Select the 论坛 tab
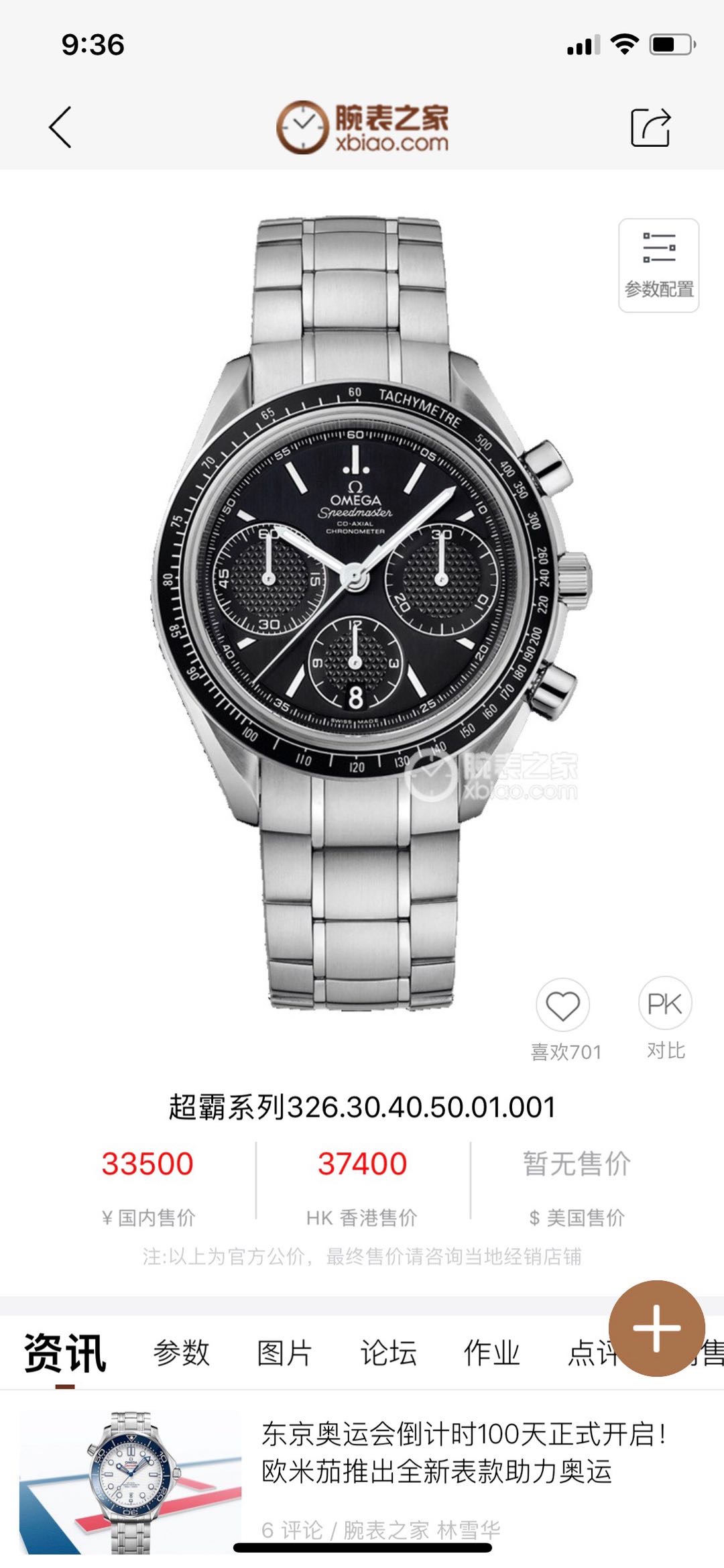724x1568 pixels. click(388, 1353)
